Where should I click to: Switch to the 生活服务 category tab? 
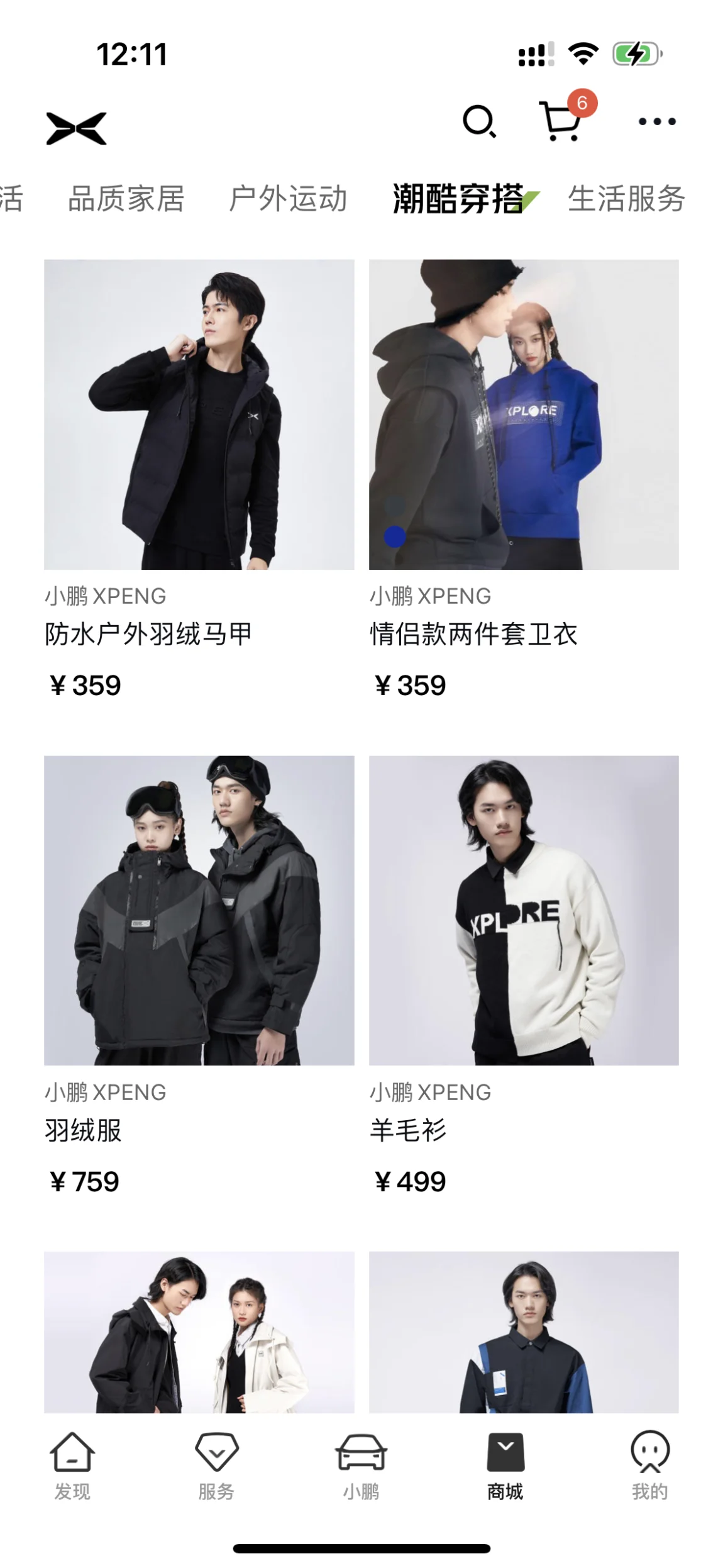(626, 199)
